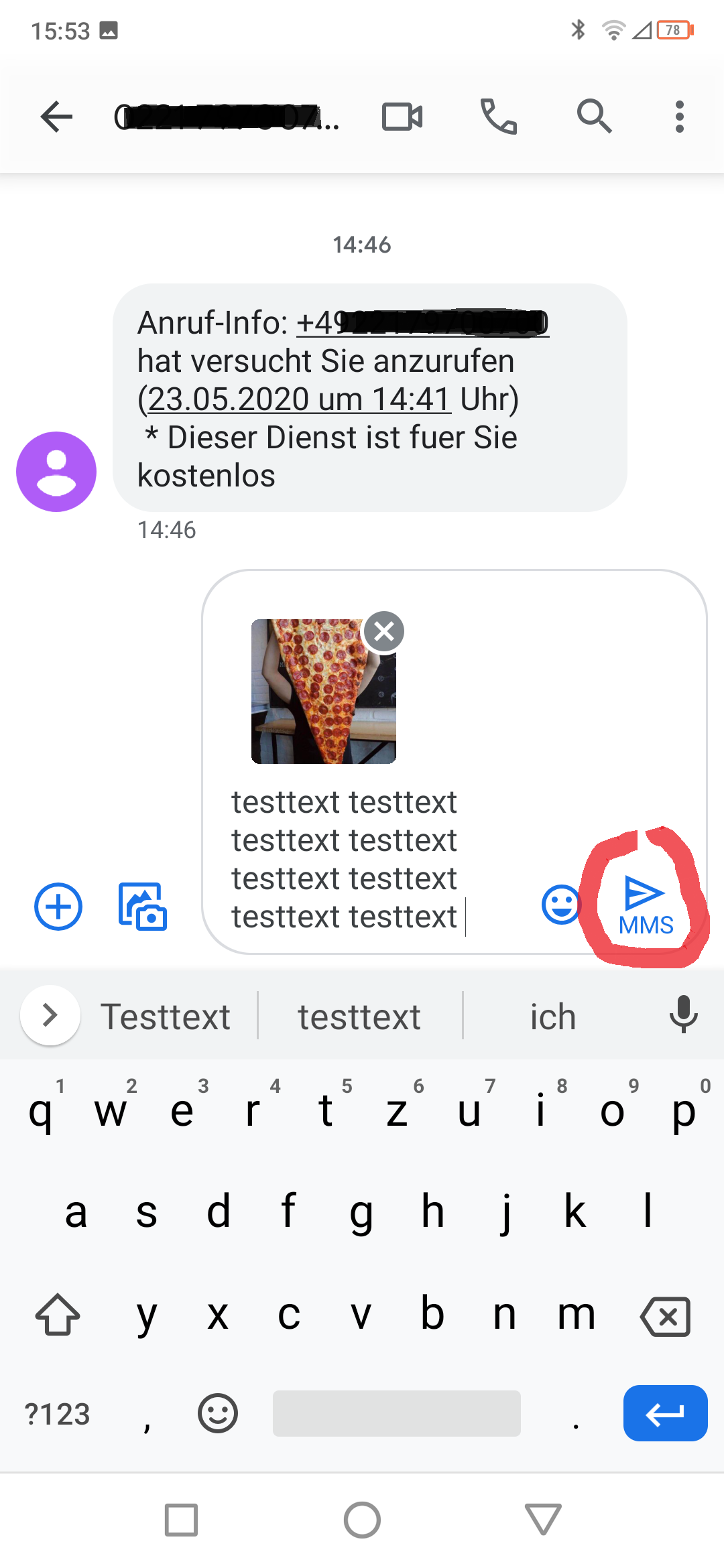The width and height of the screenshot is (724, 1568).
Task: Remove the attached pizza image
Action: coord(384,631)
